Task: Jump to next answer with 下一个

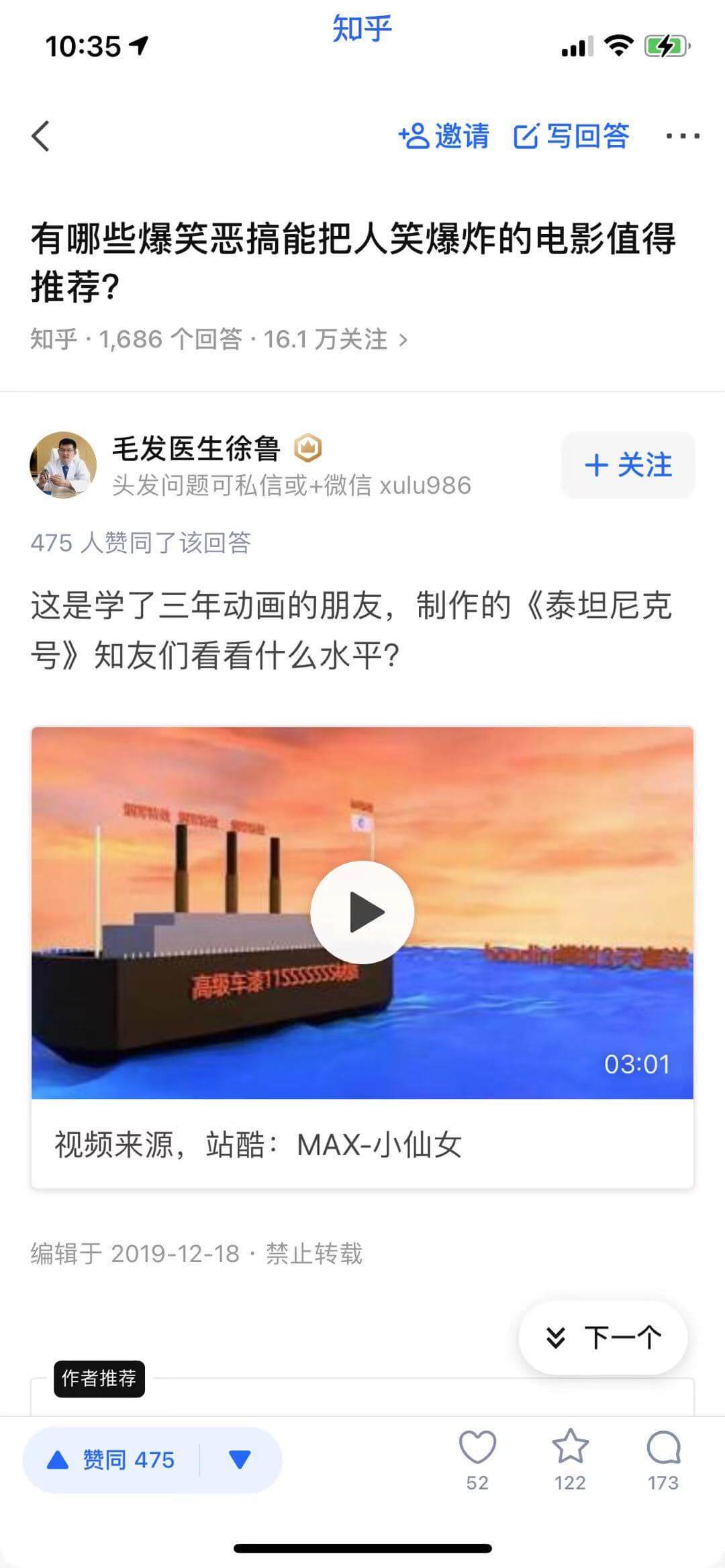Action: coord(603,1338)
